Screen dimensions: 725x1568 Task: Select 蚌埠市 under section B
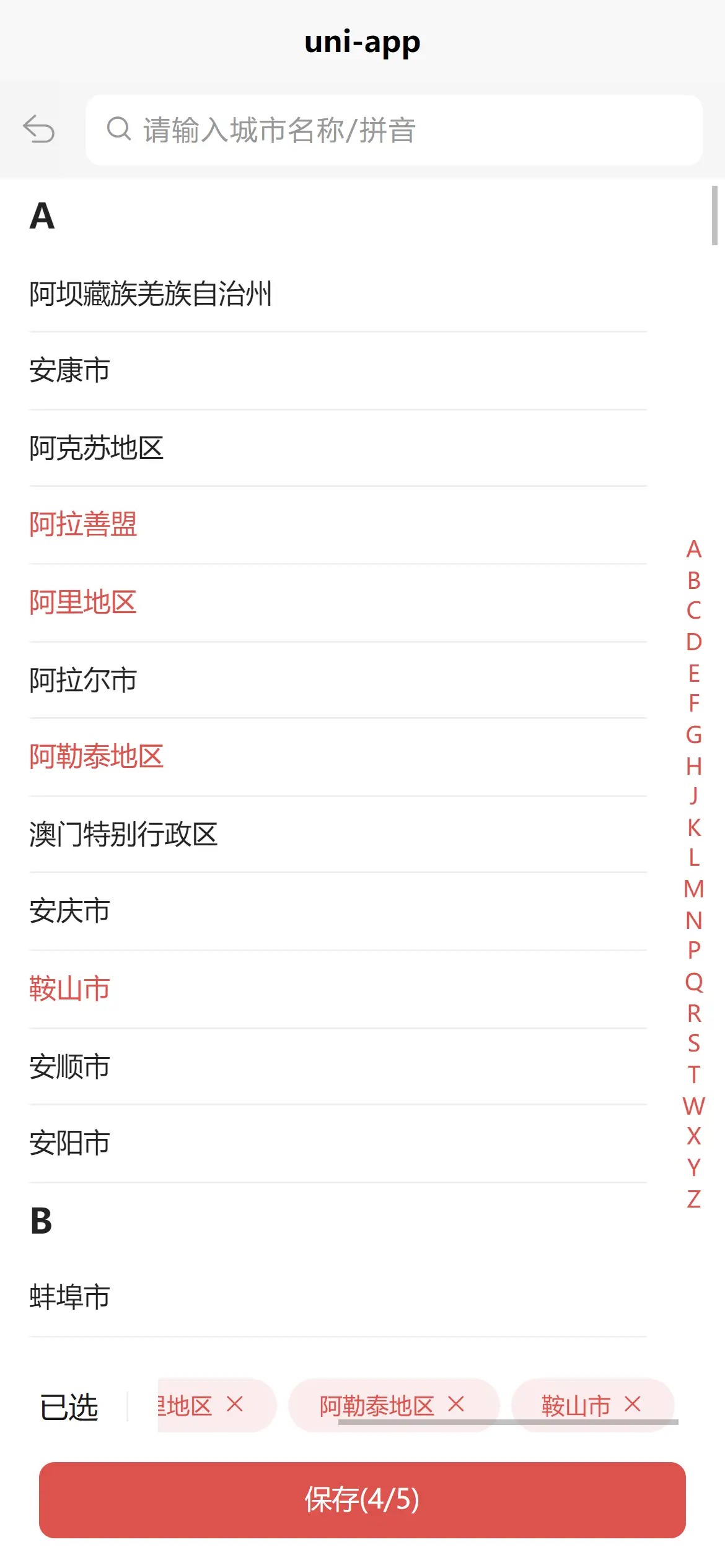[69, 1297]
